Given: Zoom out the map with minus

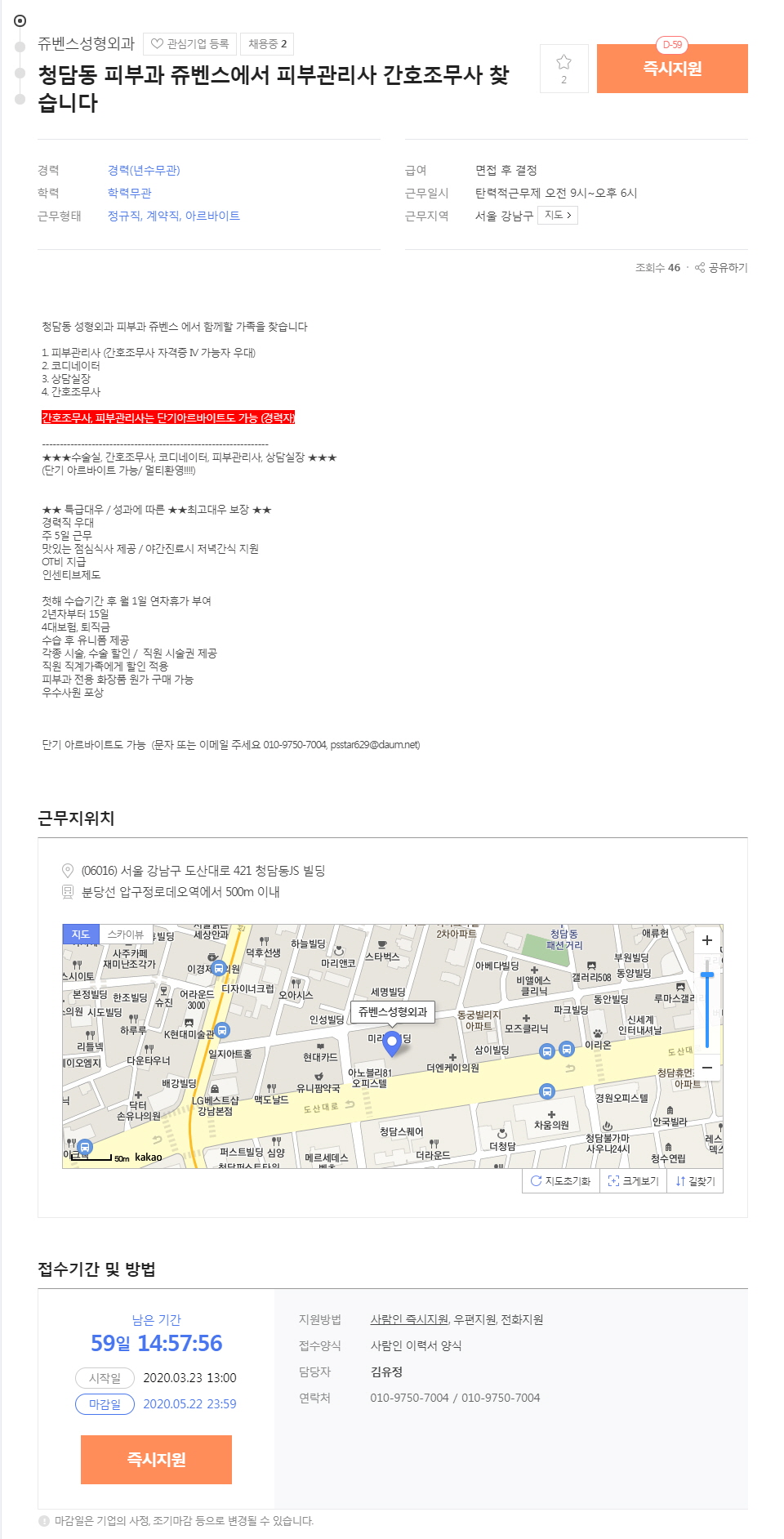Looking at the screenshot, I should (707, 1068).
